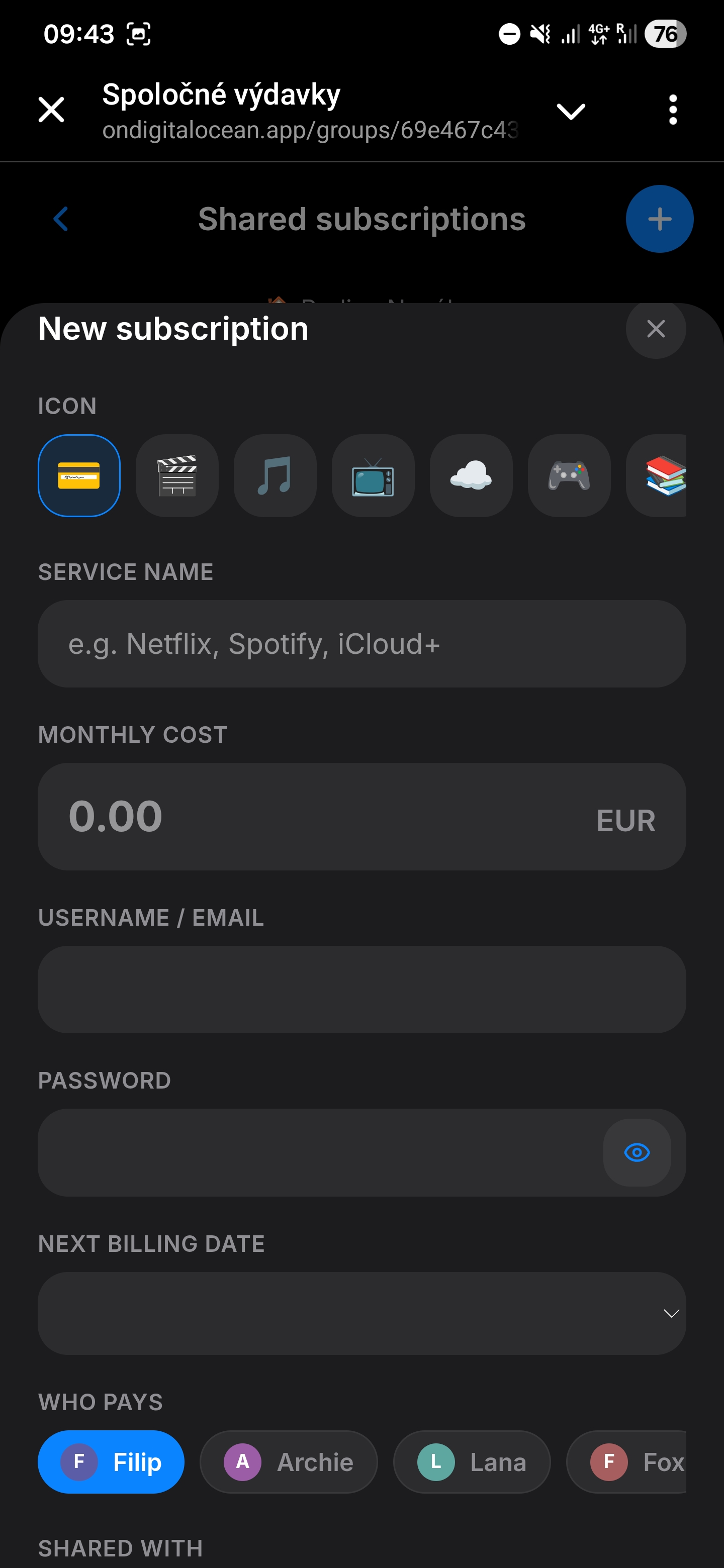Set Filip as the payer

(111, 1461)
